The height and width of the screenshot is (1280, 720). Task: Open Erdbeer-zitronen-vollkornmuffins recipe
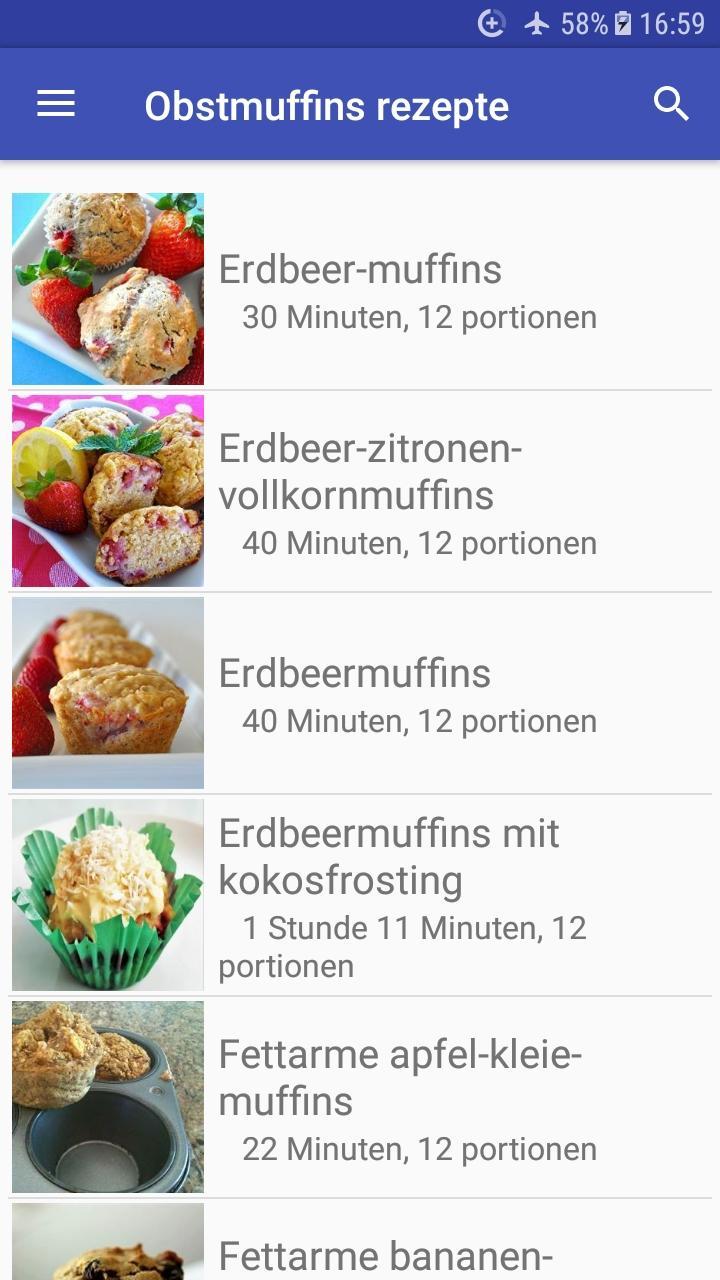coord(360,491)
